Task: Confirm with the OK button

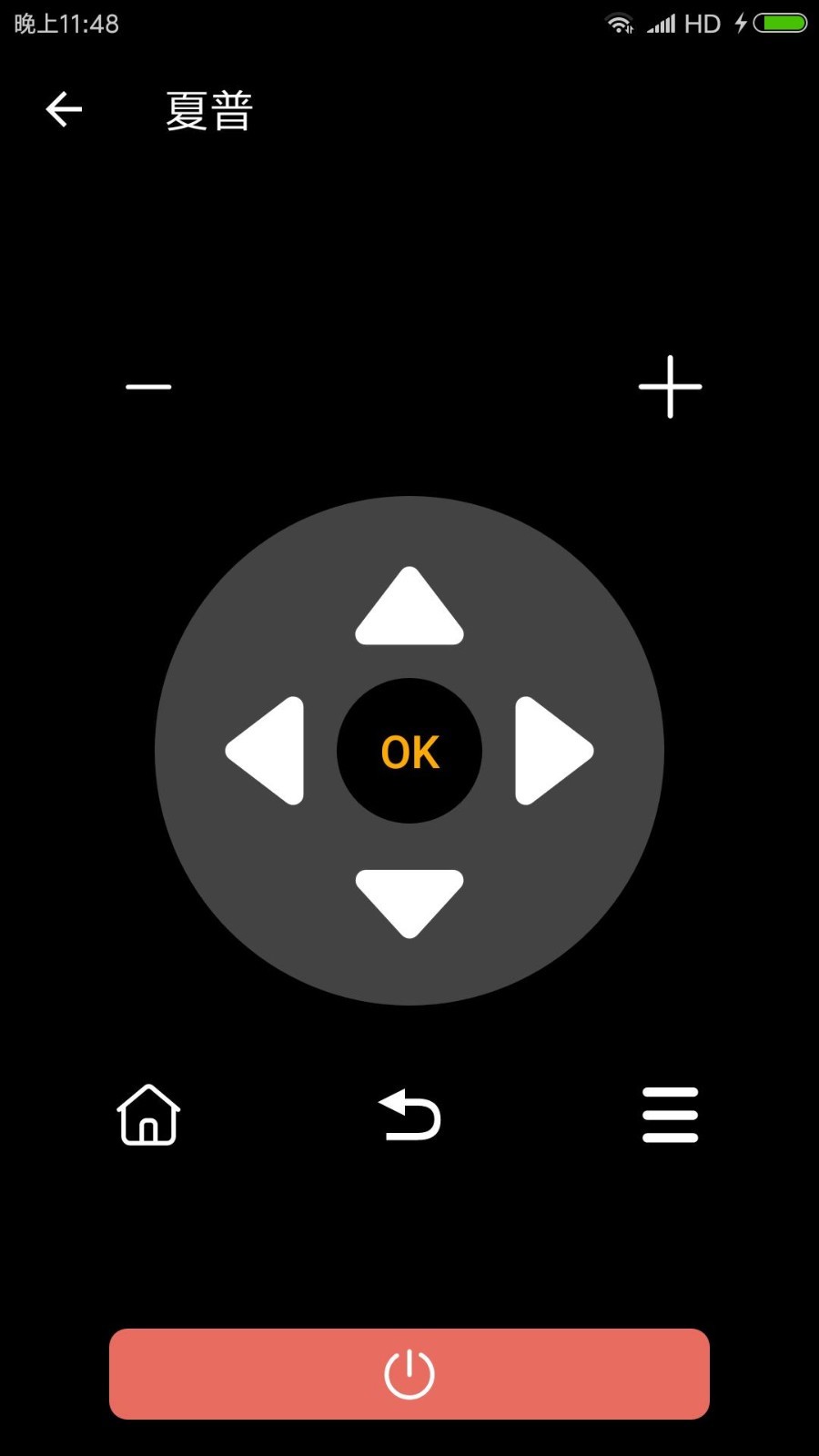Action: click(x=409, y=751)
